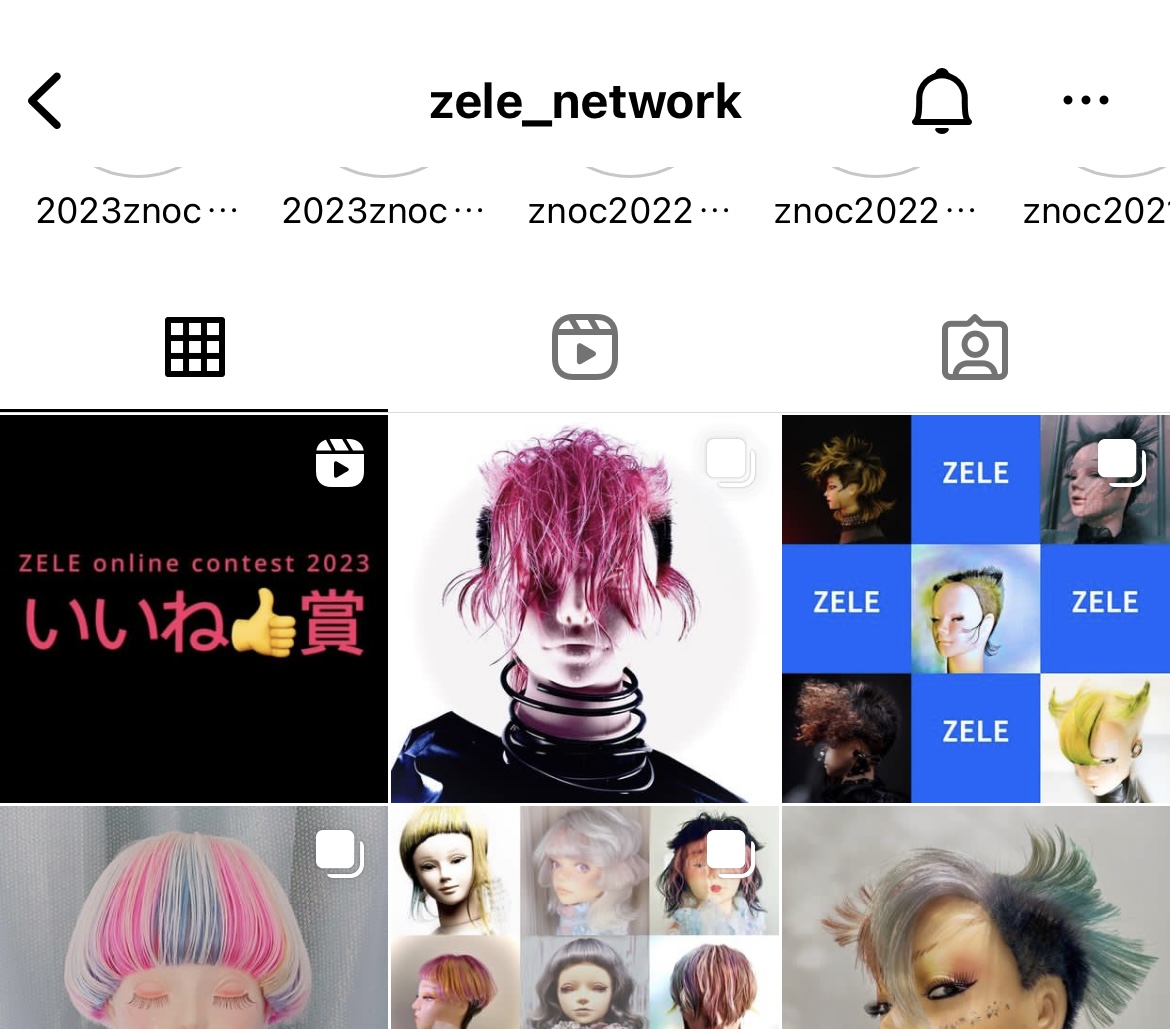The image size is (1170, 1029).
Task: Open the notifications bell
Action: [941, 101]
